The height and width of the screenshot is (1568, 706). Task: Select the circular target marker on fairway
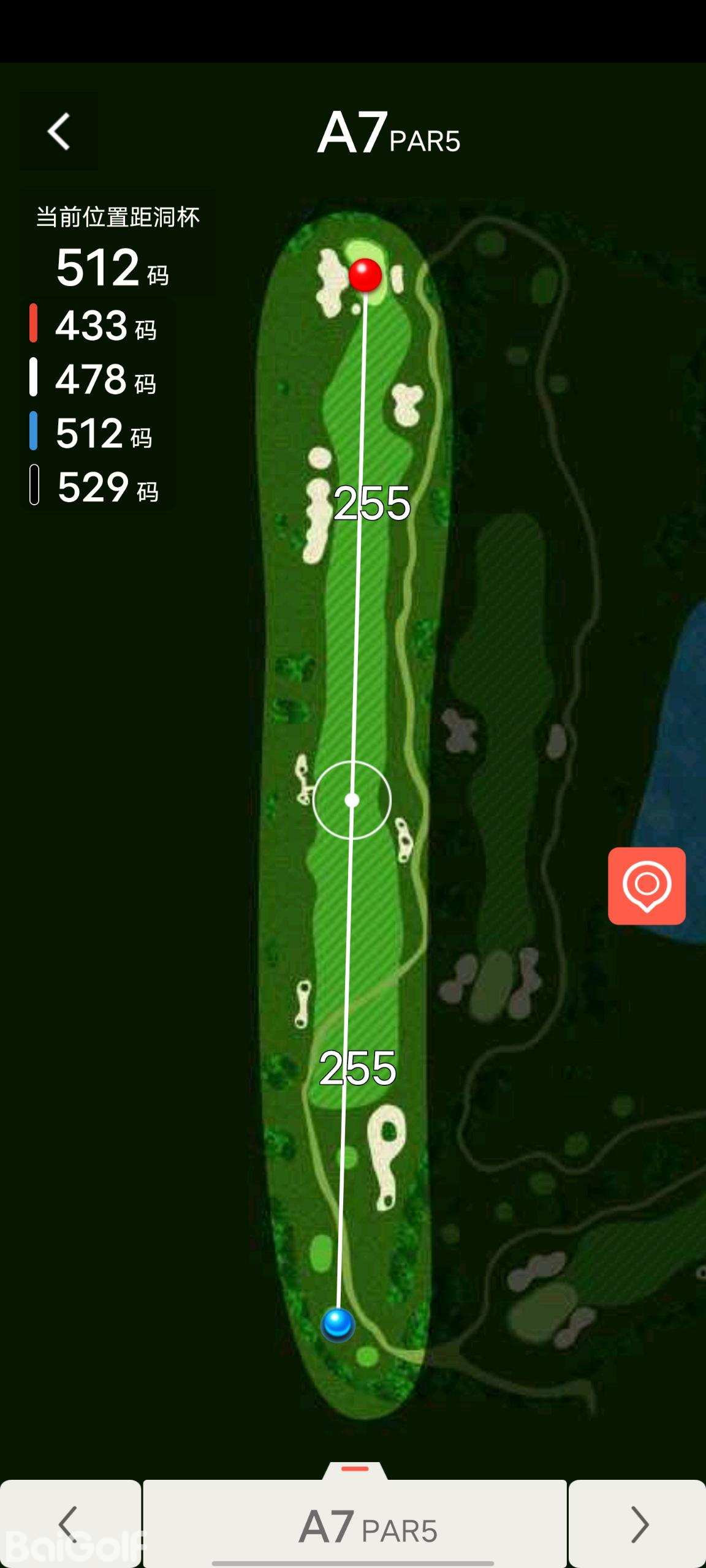click(x=352, y=800)
